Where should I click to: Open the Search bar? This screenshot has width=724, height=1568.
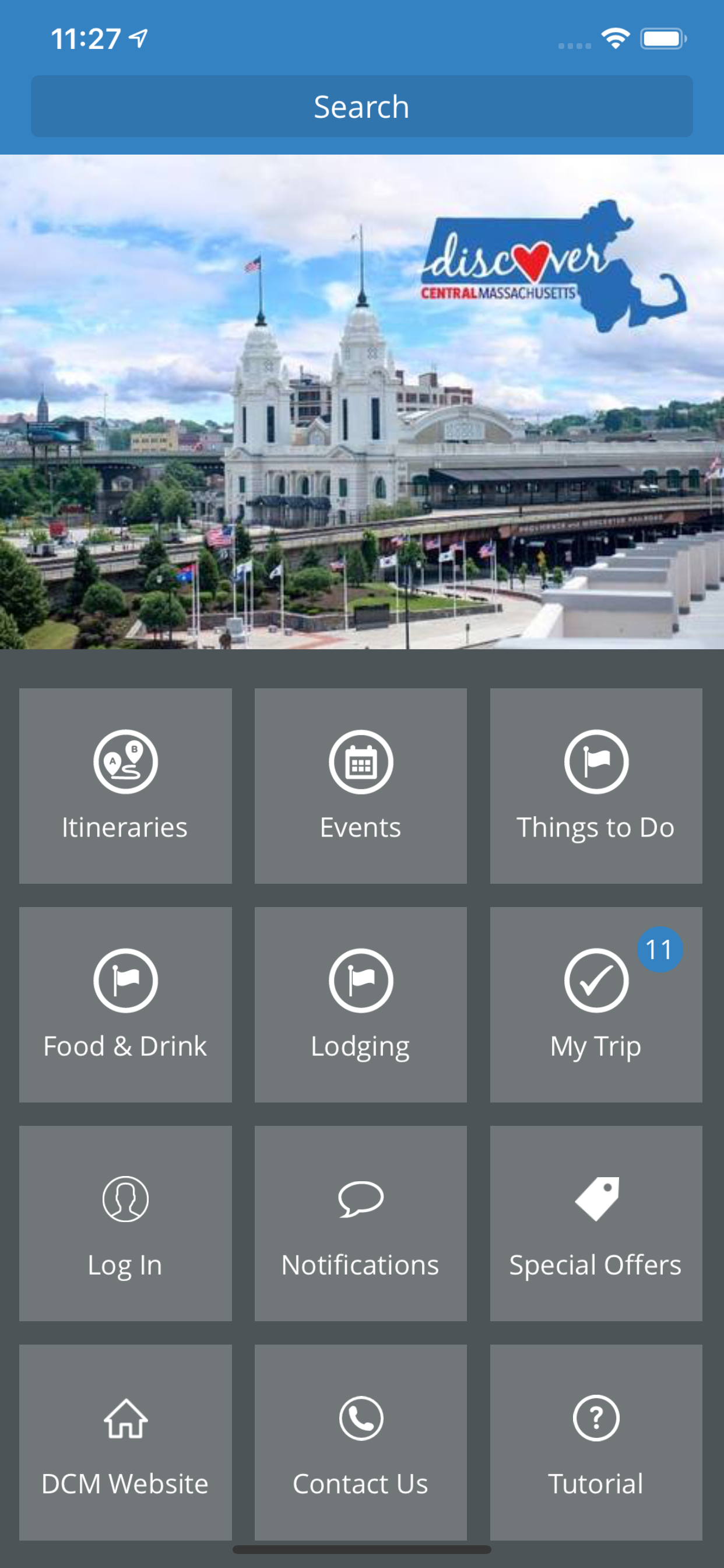[361, 106]
